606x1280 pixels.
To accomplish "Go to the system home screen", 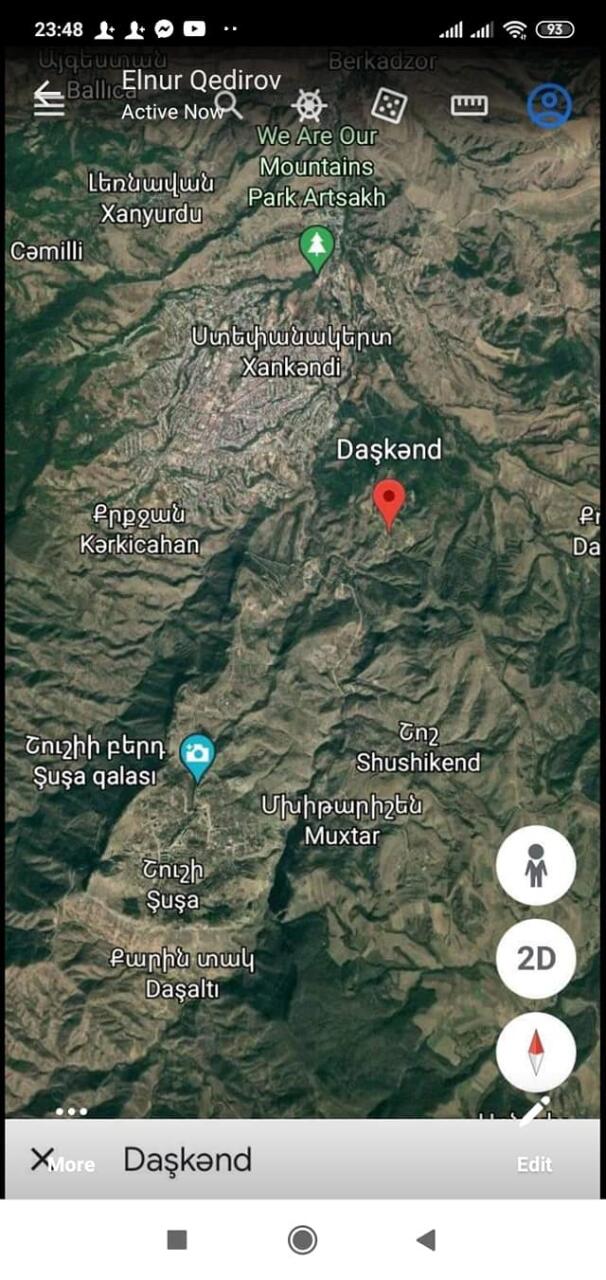I will click(302, 1240).
